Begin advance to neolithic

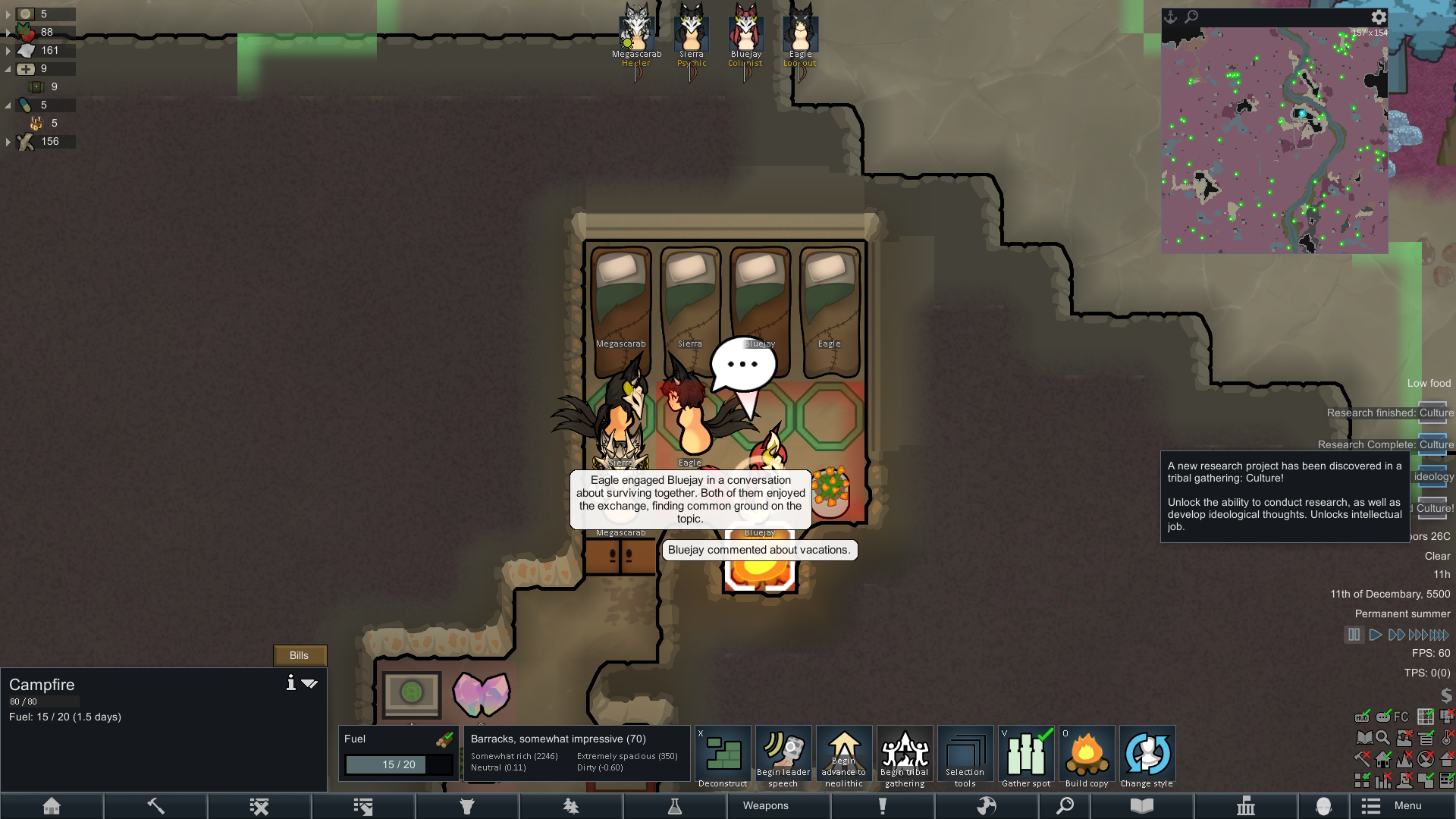843,757
